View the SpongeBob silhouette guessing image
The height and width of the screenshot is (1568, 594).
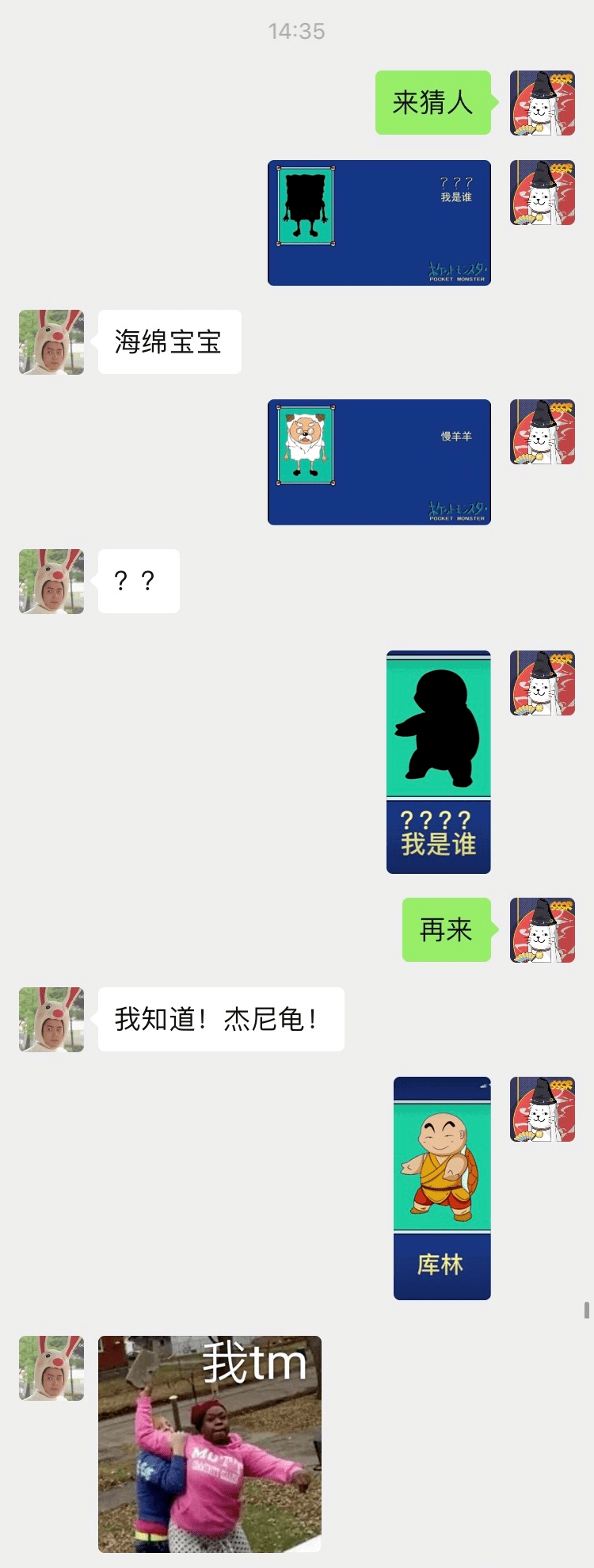(x=379, y=223)
